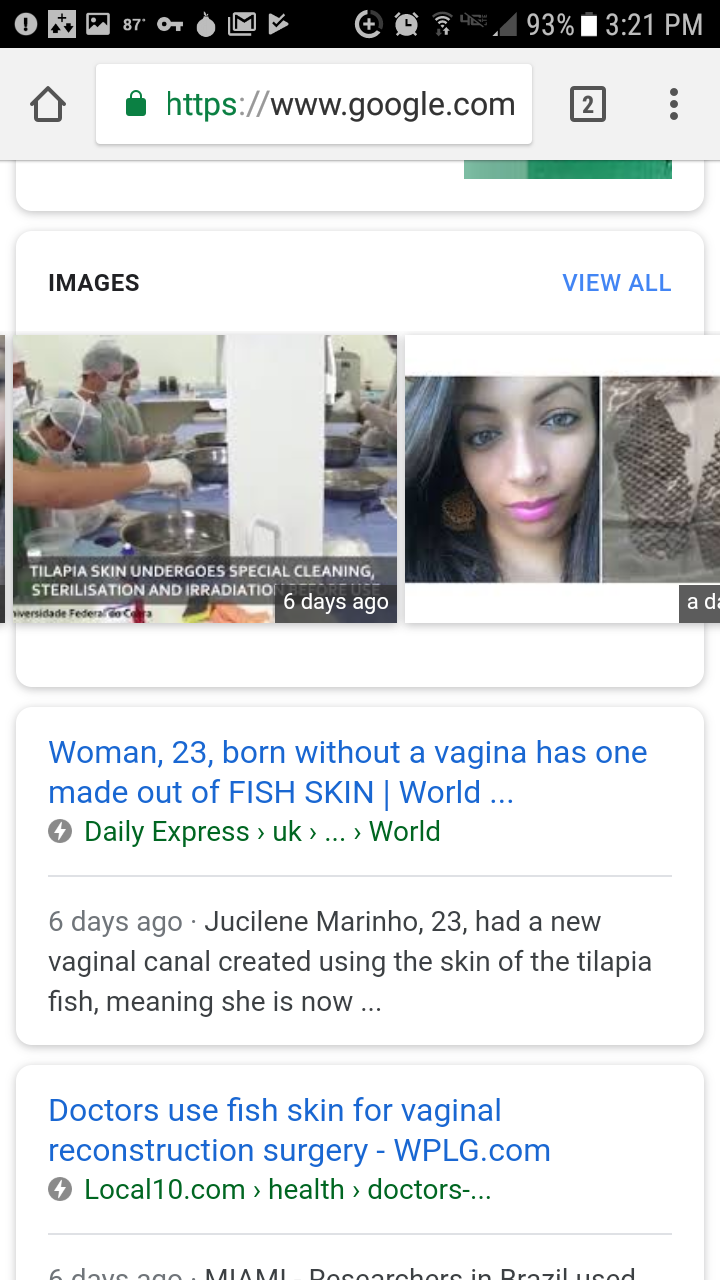Open the Daily Express fish skin article
This screenshot has width=720, height=1280.
[347, 772]
